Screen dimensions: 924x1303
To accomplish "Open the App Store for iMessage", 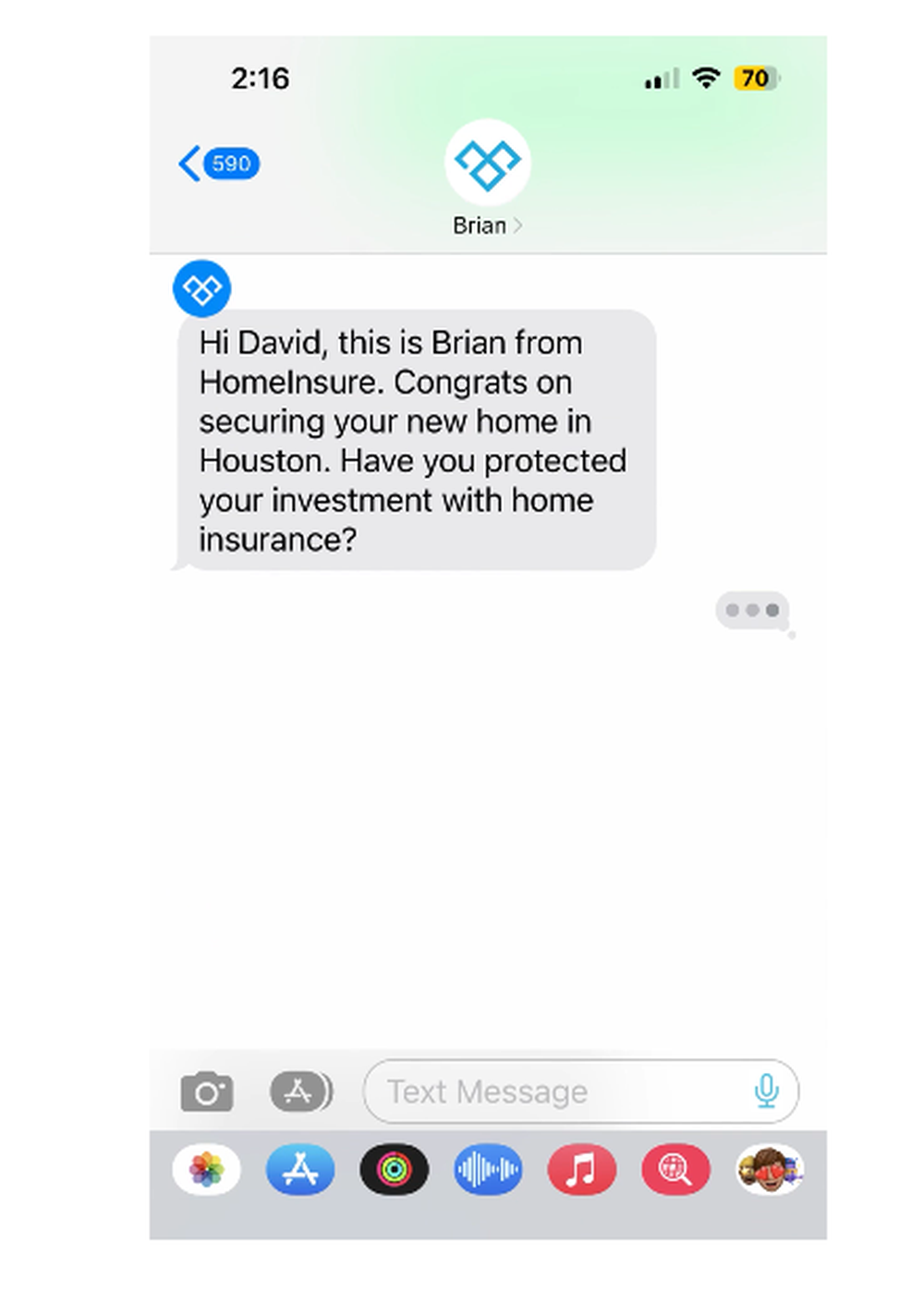I will pyautogui.click(x=300, y=1170).
